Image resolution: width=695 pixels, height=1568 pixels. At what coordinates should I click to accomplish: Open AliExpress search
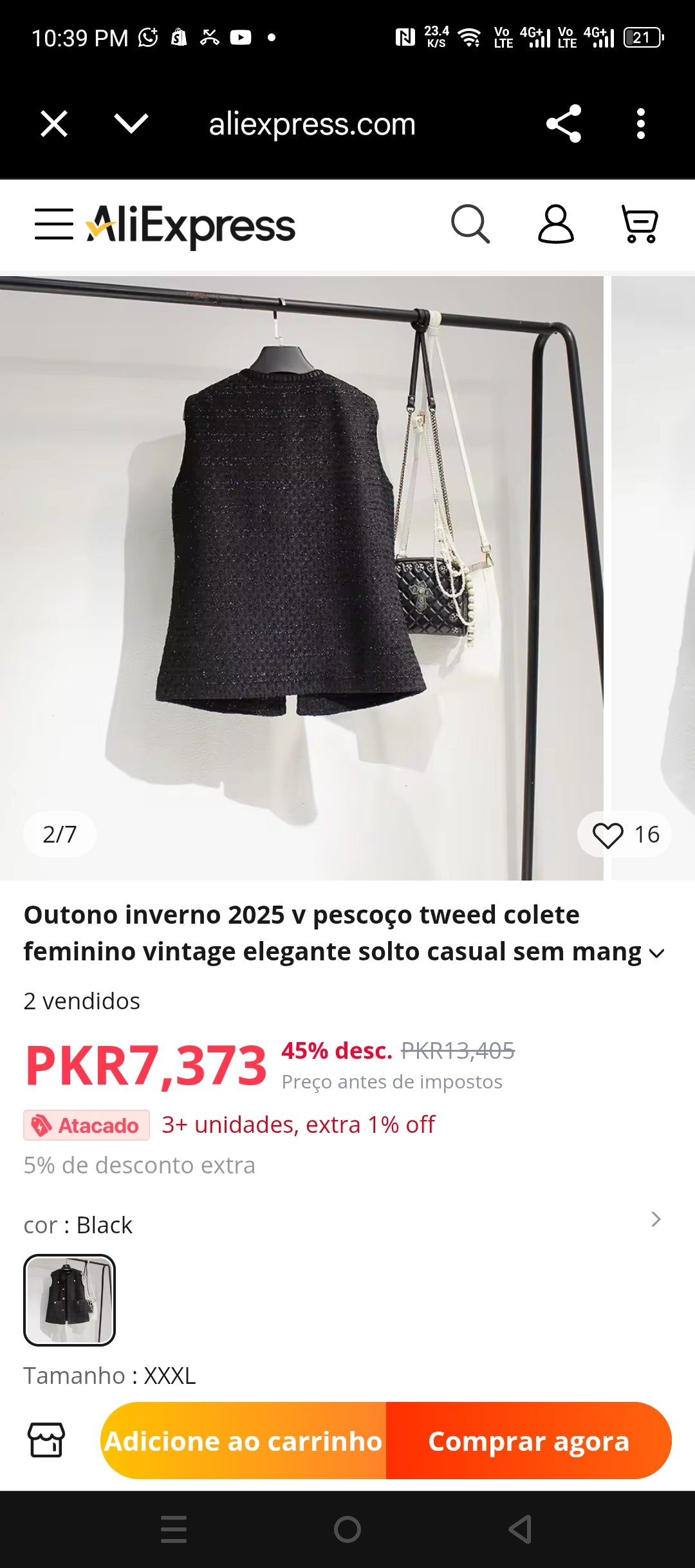(470, 224)
